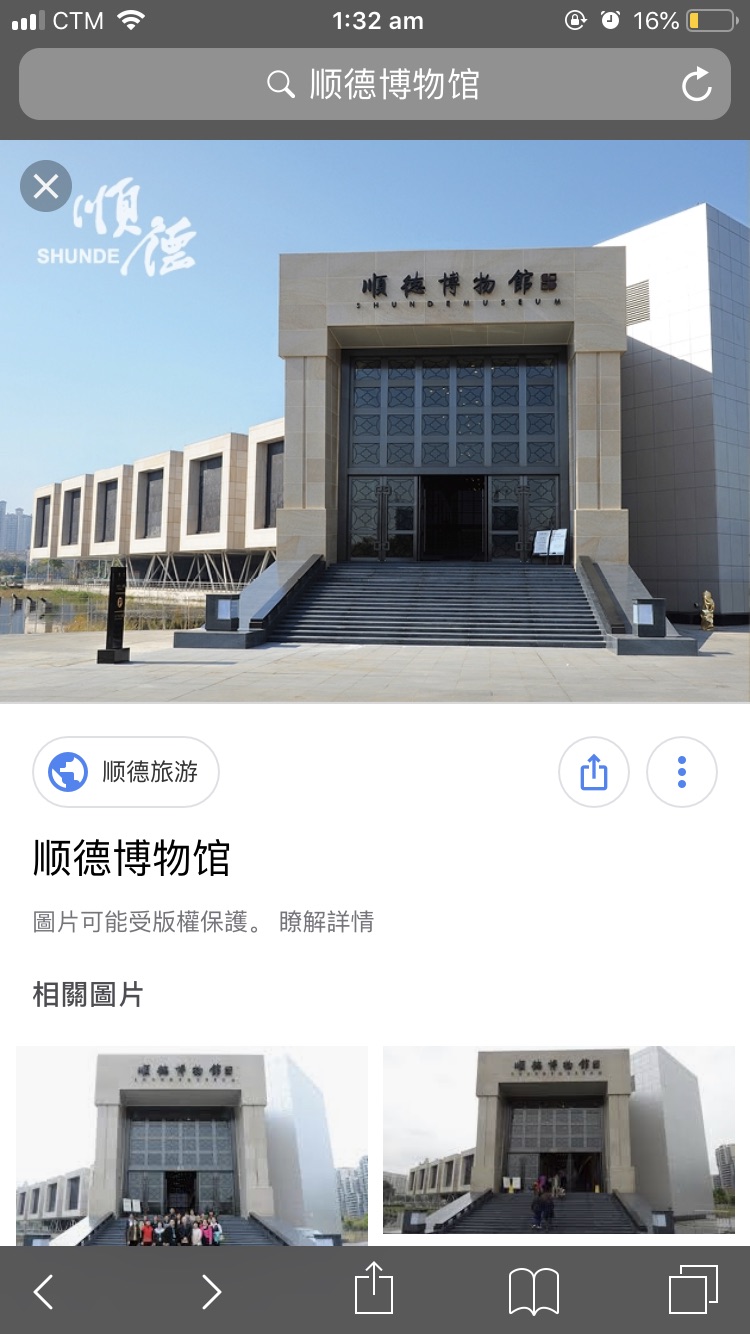Image resolution: width=750 pixels, height=1334 pixels.
Task: Close the image viewer
Action: tap(46, 186)
